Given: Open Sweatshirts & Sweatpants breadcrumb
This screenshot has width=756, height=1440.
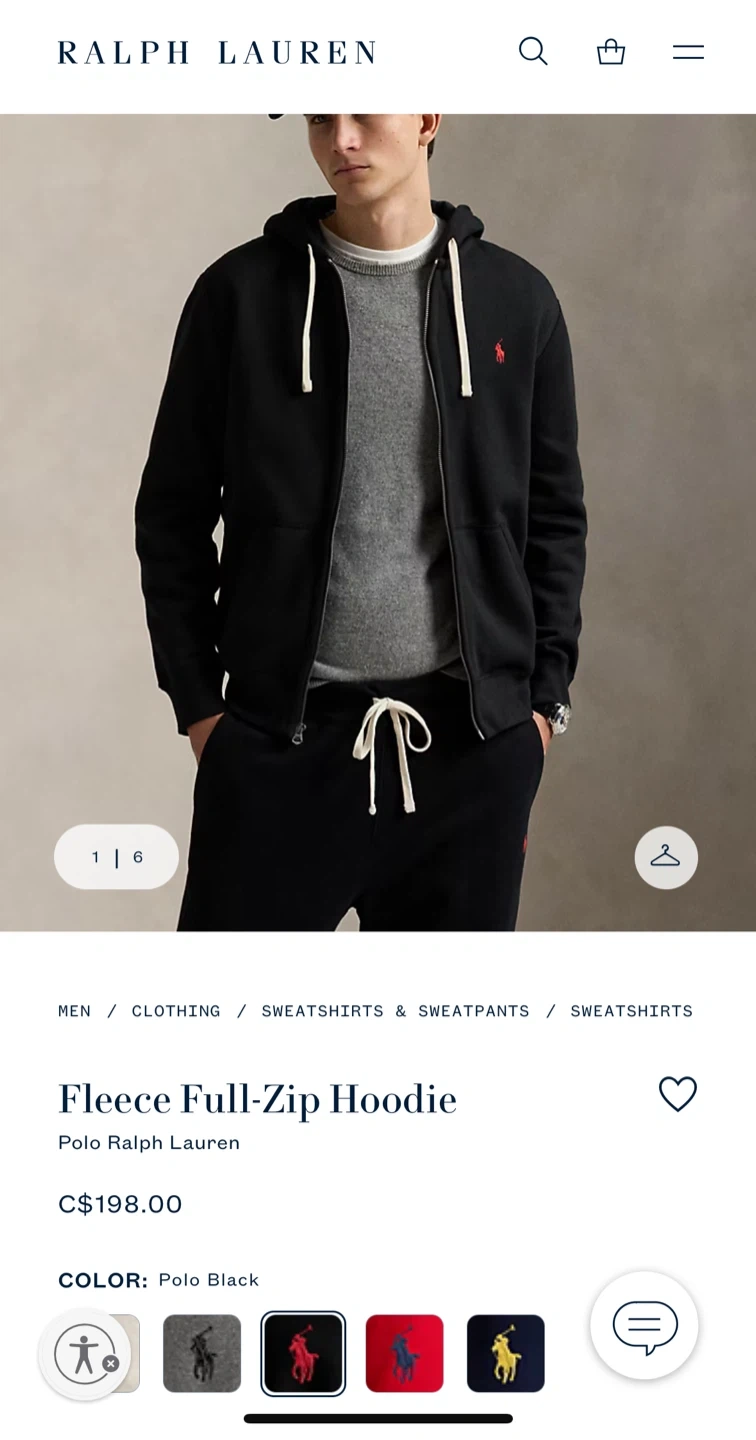Looking at the screenshot, I should click(x=396, y=1011).
